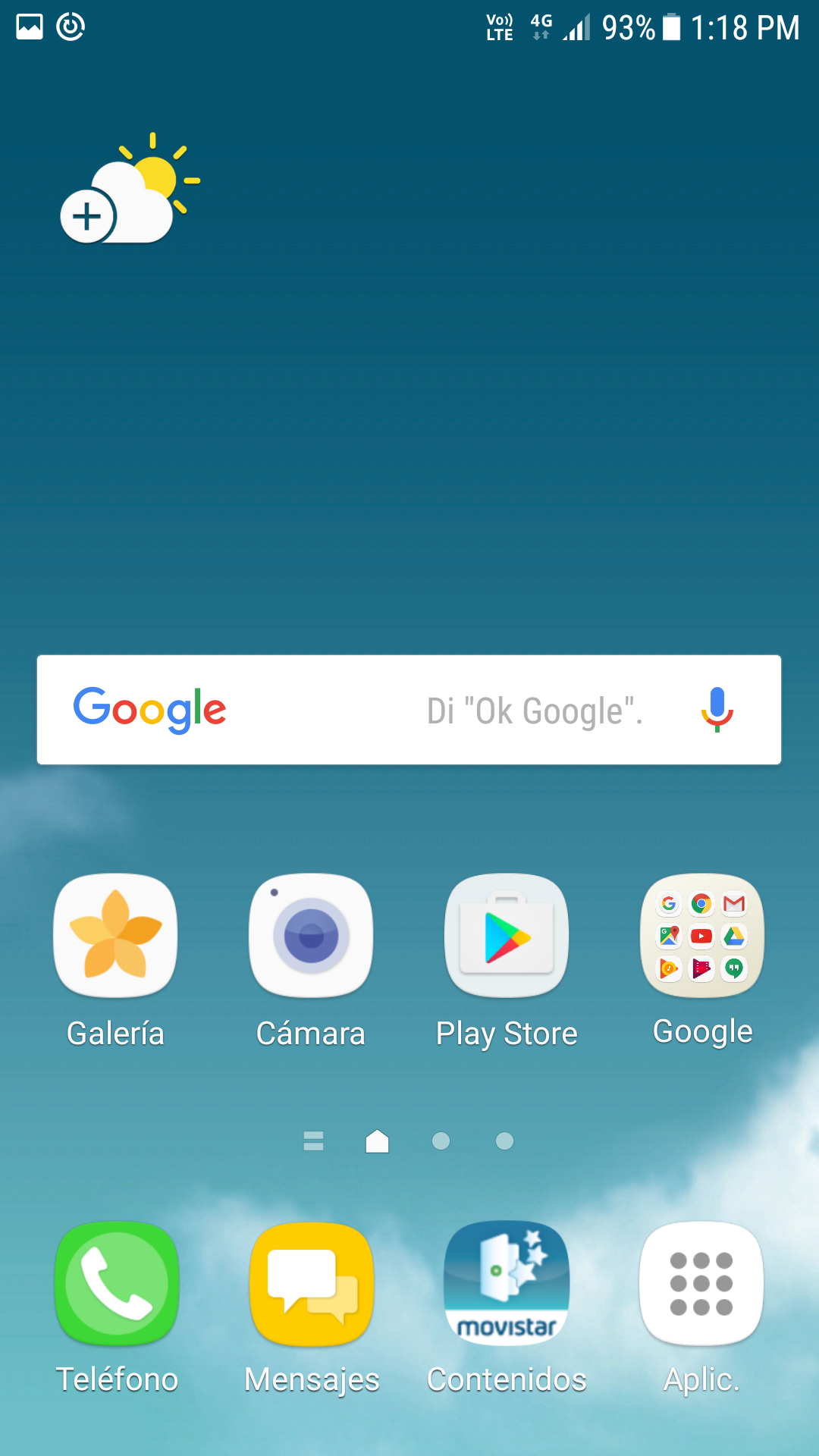Open the Google search box
This screenshot has width=819, height=1456.
364,710
